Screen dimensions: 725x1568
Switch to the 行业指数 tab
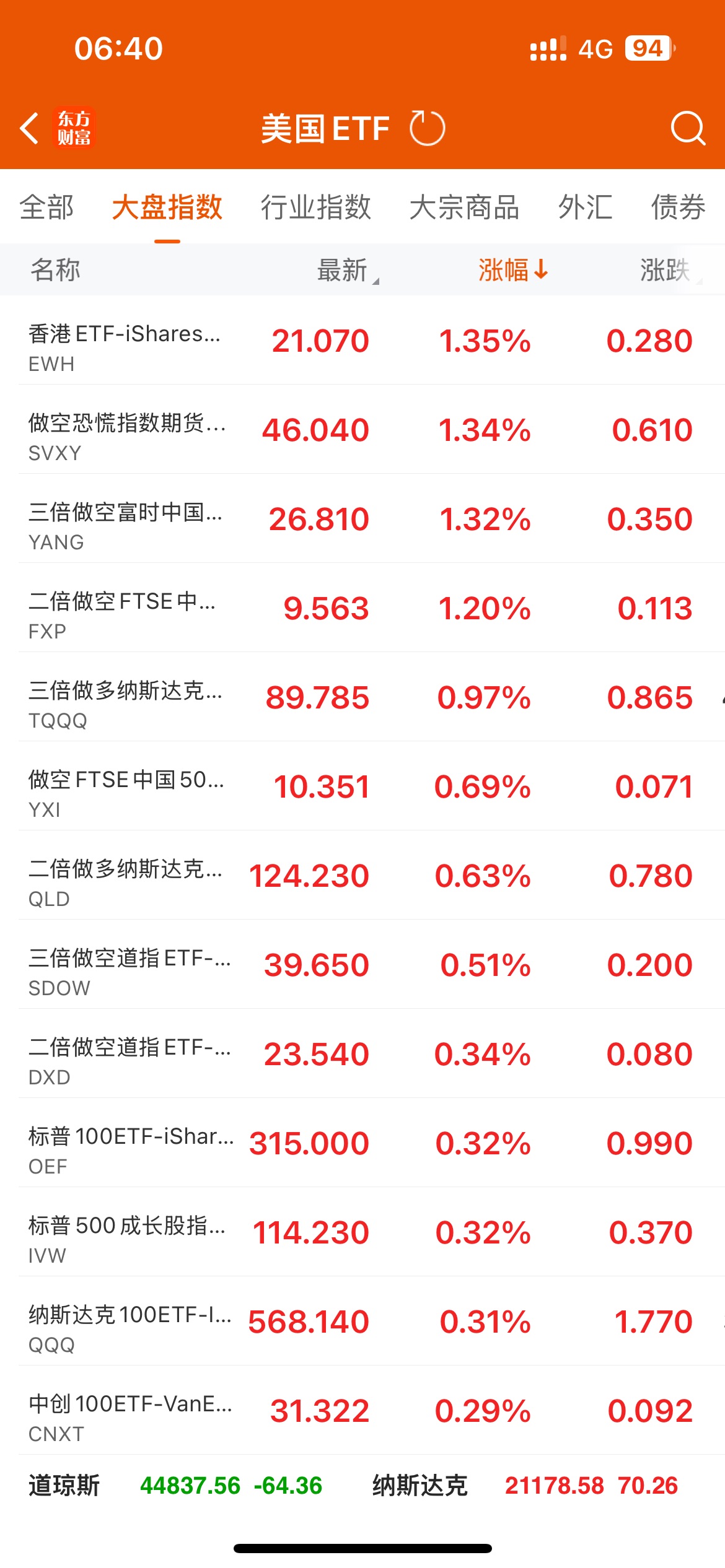coord(315,207)
